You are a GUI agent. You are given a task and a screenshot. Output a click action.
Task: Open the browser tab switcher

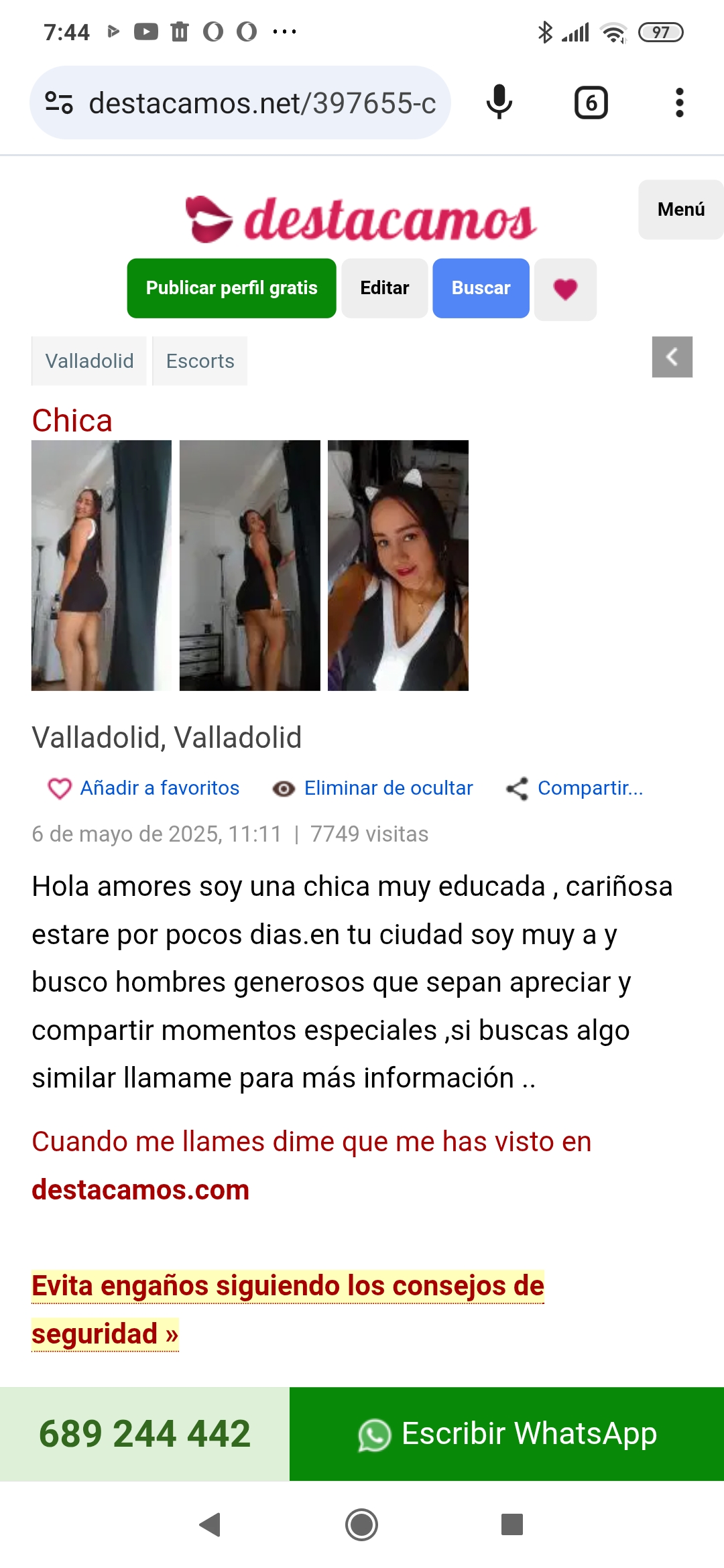coord(591,103)
